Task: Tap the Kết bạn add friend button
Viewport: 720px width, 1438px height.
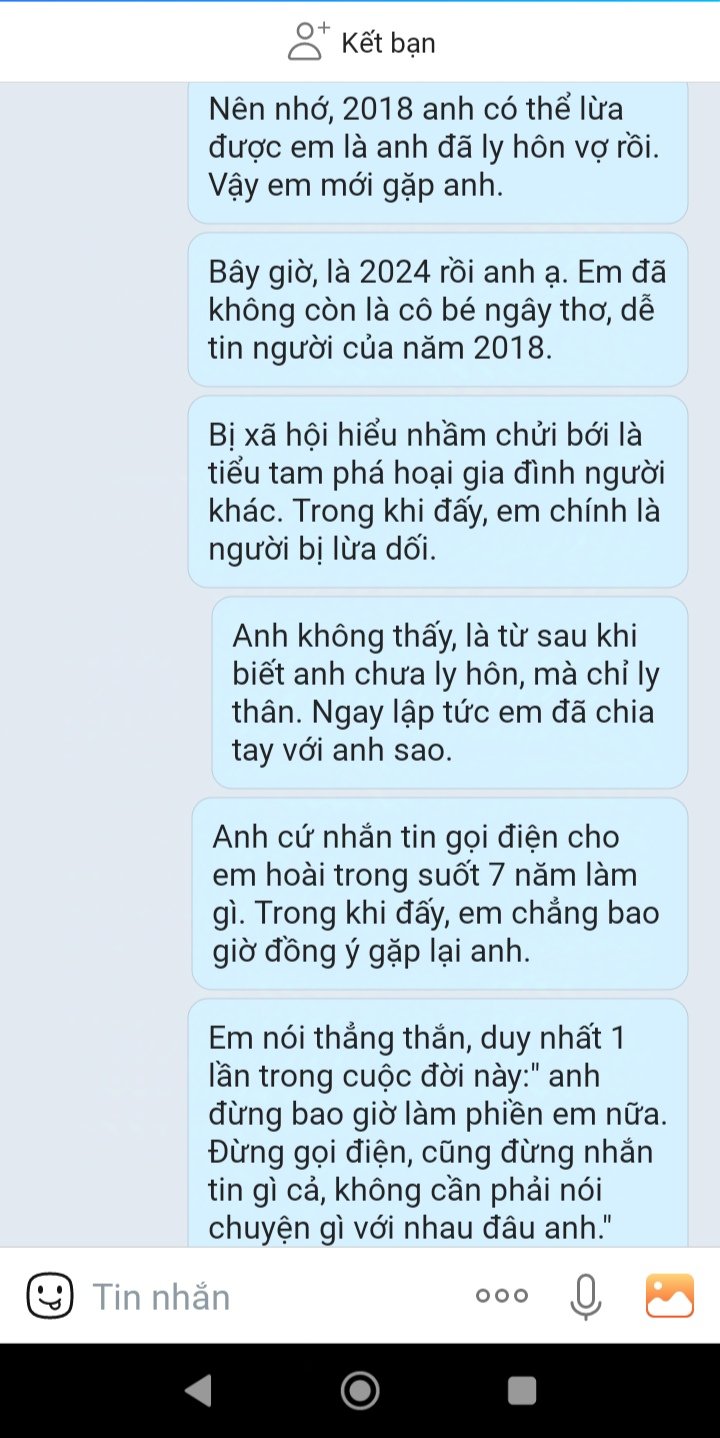Action: click(x=361, y=42)
